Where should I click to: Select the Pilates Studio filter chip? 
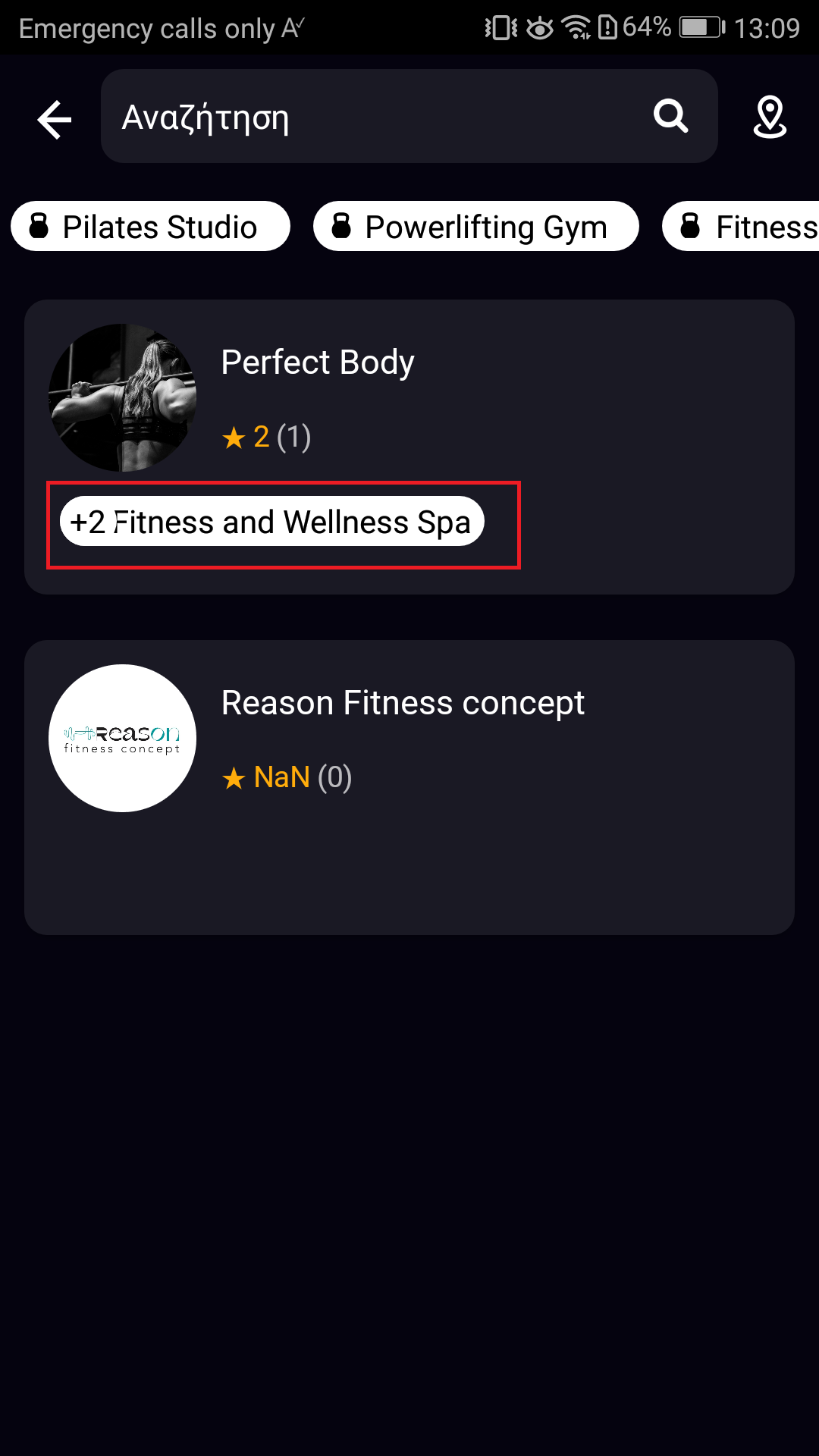pyautogui.click(x=150, y=225)
